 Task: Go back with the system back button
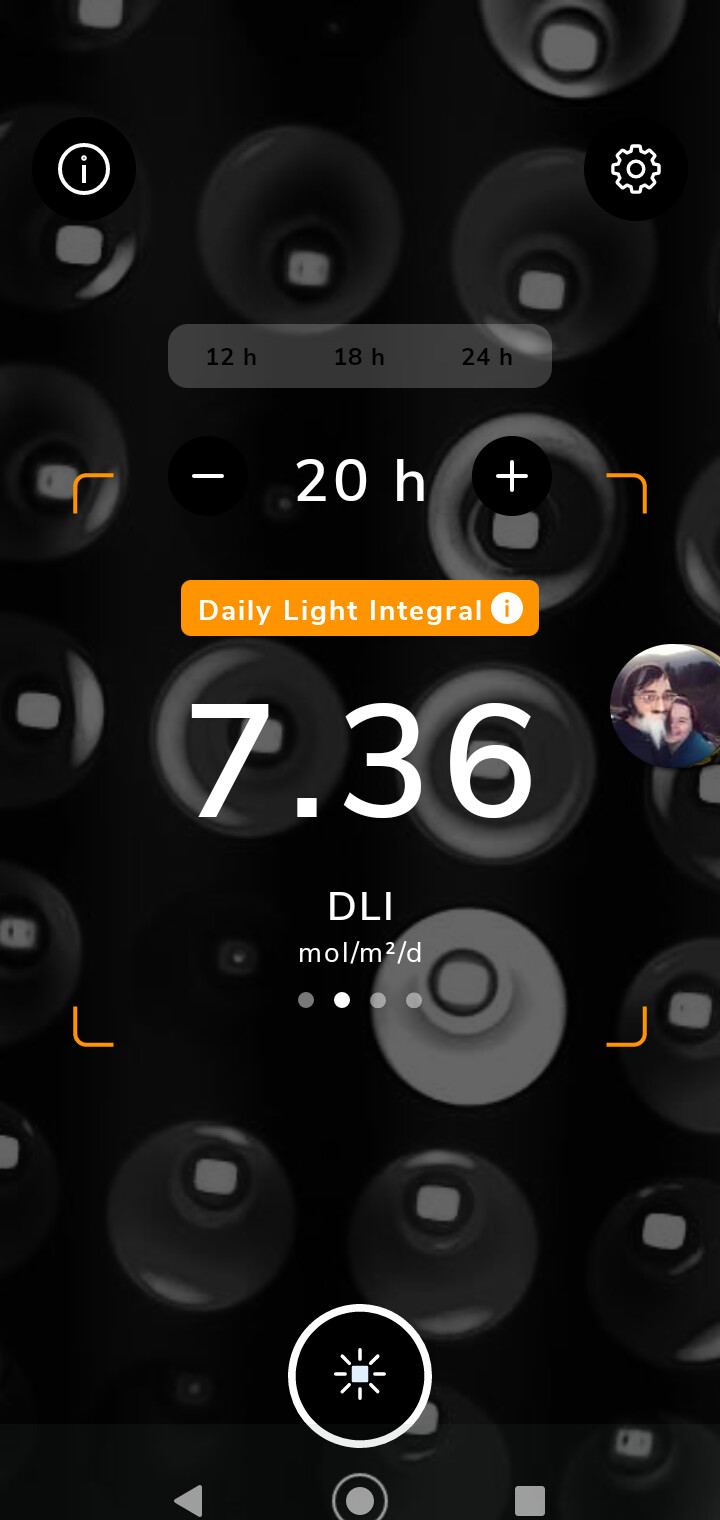click(x=188, y=1500)
